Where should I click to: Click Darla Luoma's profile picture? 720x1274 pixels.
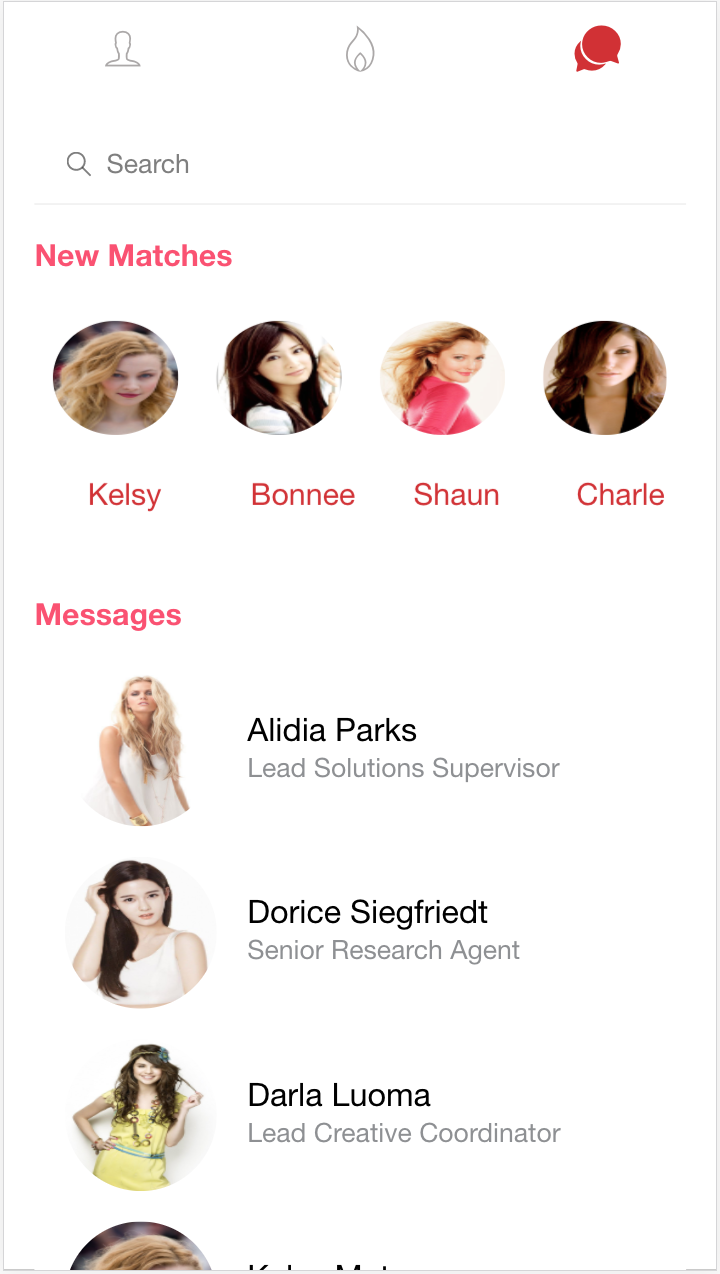[x=140, y=1115]
